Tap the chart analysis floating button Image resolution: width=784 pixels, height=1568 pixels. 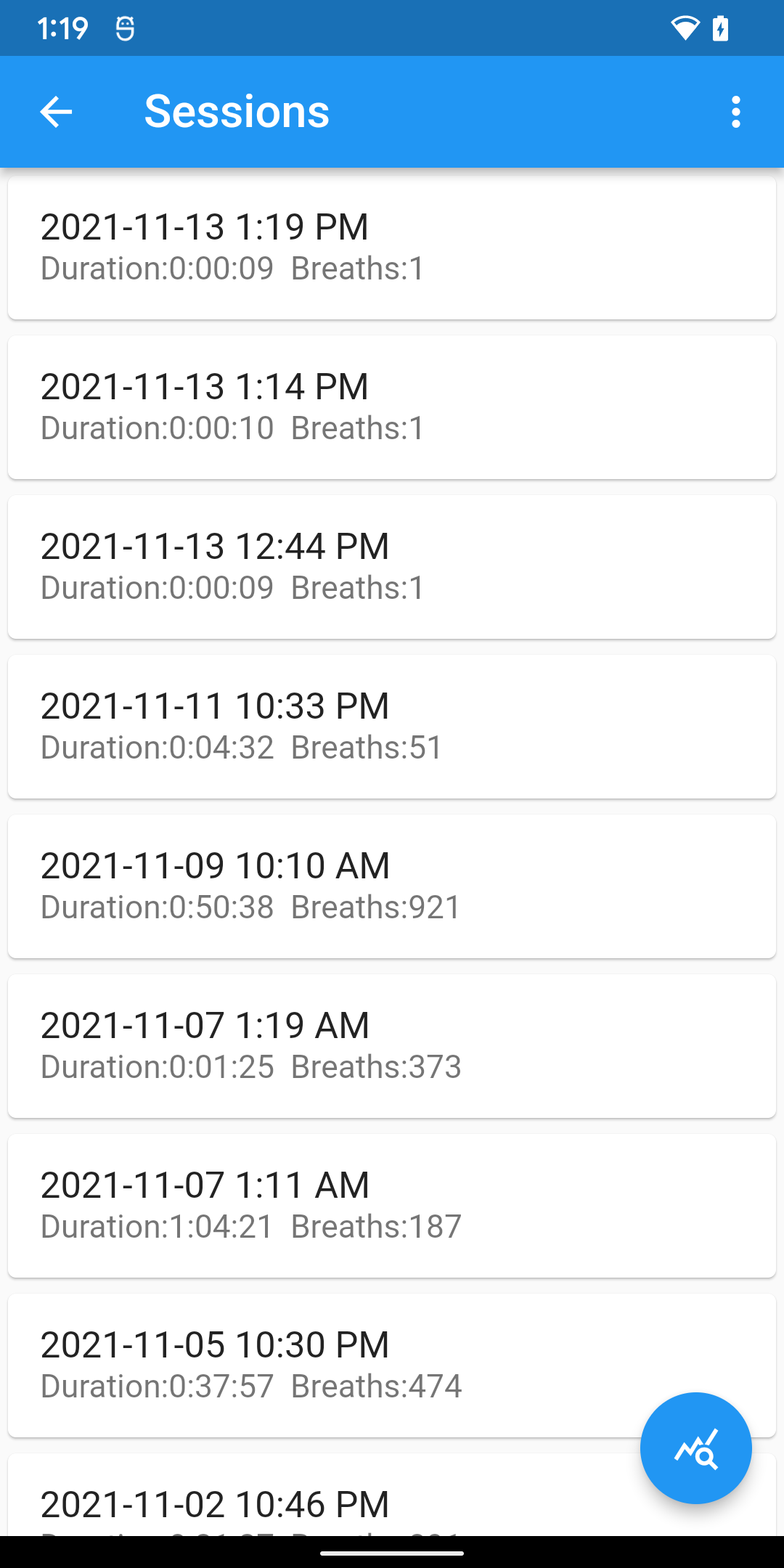[695, 1448]
